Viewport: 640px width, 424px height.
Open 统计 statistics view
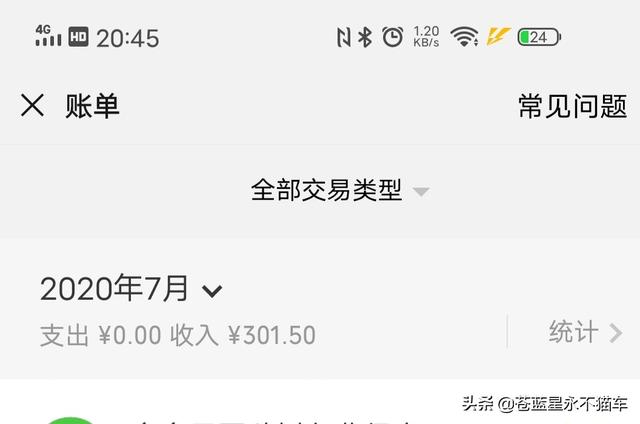(x=585, y=333)
